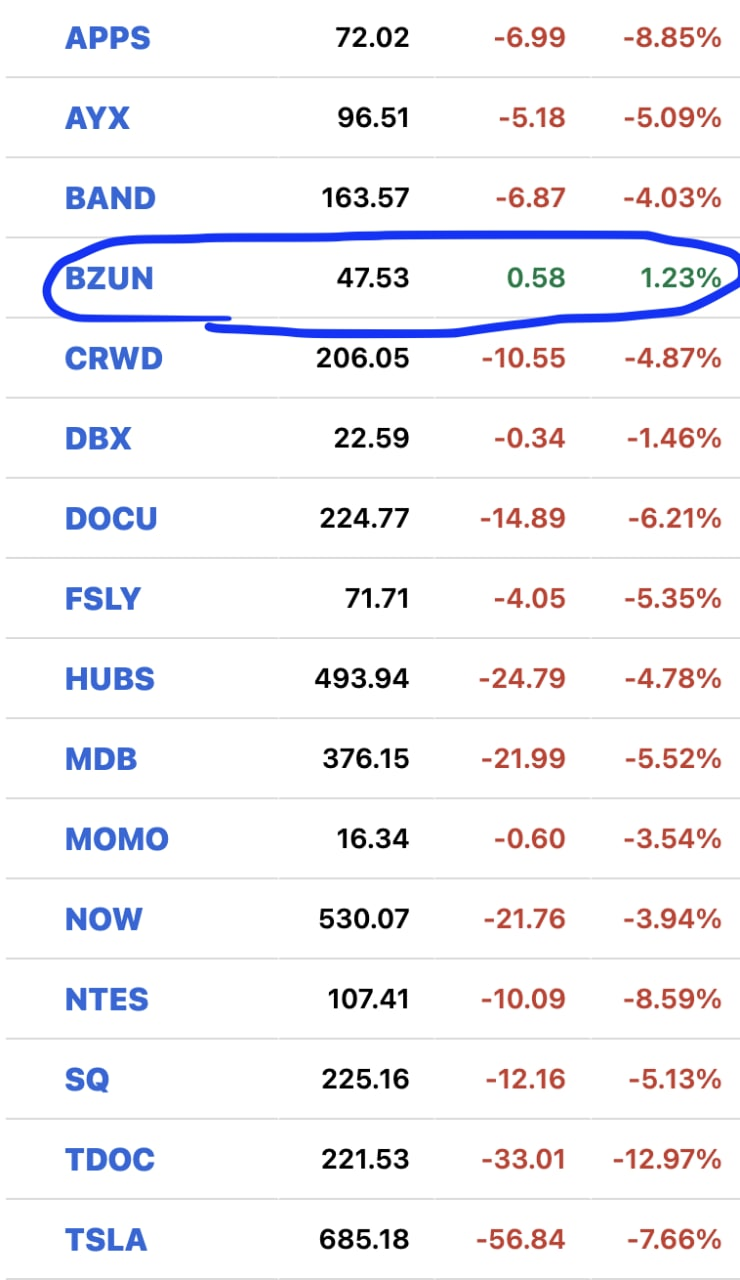Open the APPS ticker link
Image resolution: width=740 pixels, height=1280 pixels.
pyautogui.click(x=107, y=38)
